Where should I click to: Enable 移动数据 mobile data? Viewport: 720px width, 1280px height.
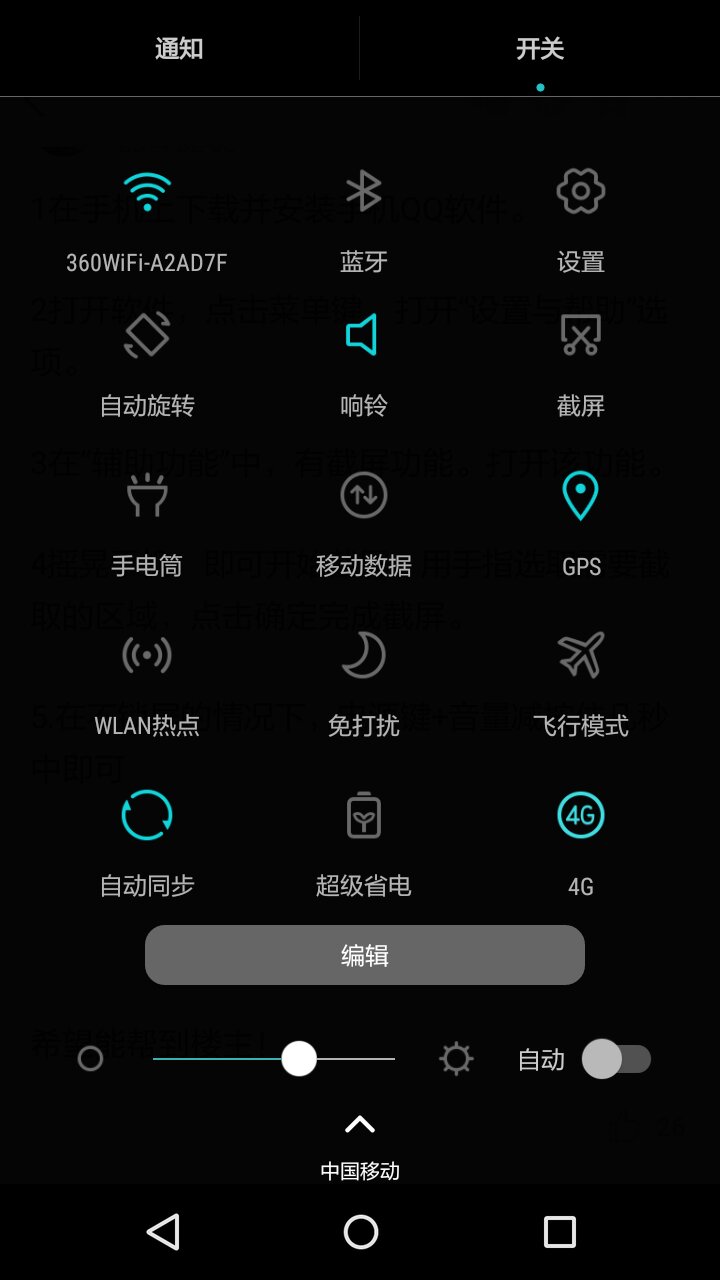[363, 496]
